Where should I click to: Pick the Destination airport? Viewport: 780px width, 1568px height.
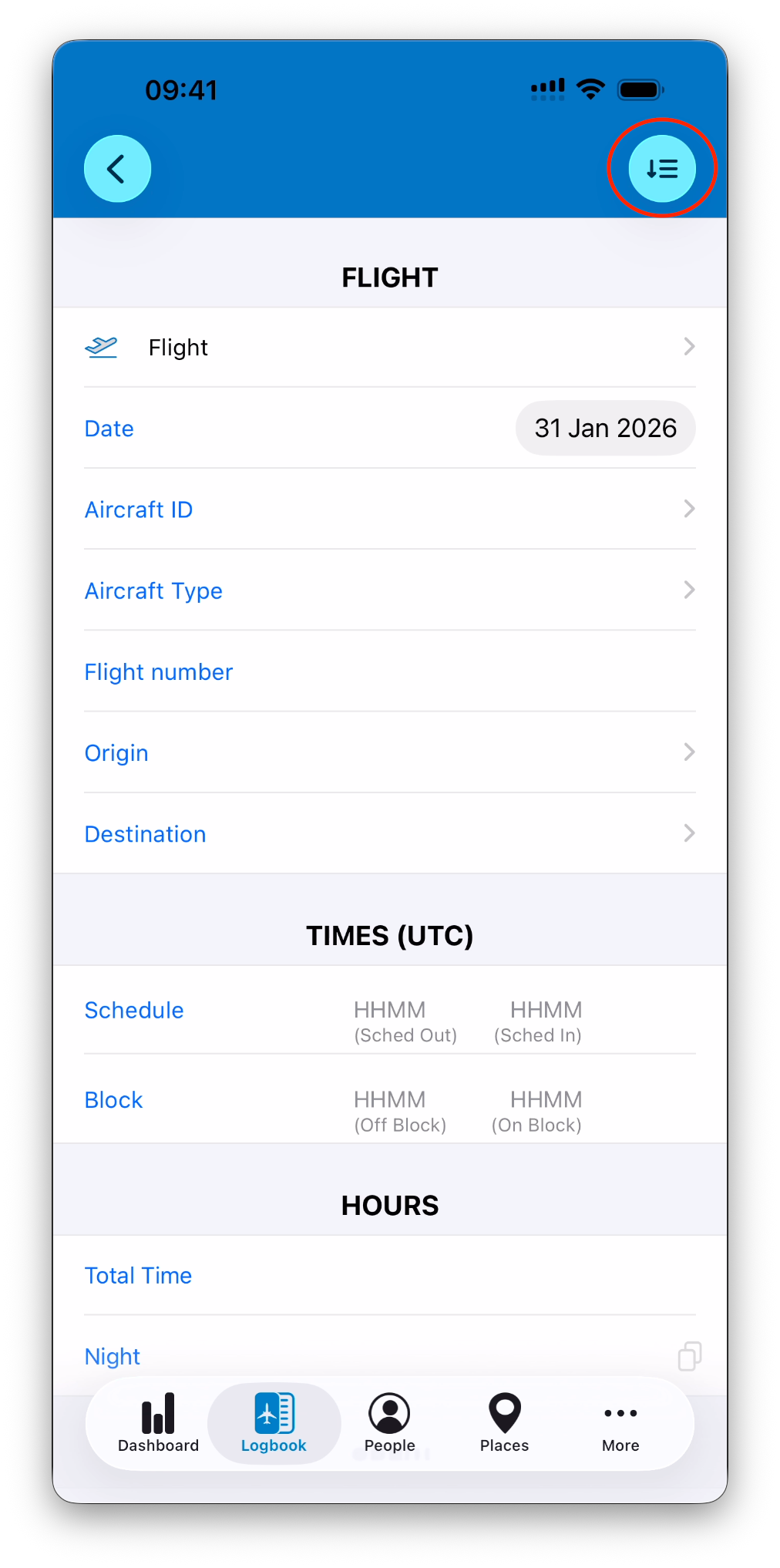[389, 834]
